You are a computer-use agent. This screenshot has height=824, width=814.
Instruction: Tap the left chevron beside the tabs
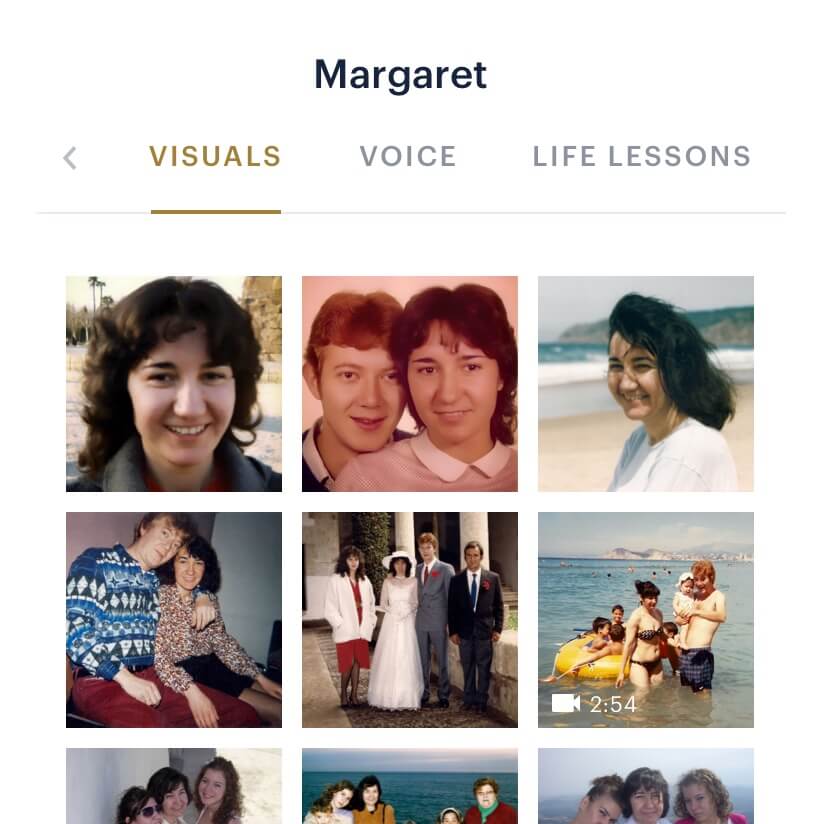[x=70, y=158]
